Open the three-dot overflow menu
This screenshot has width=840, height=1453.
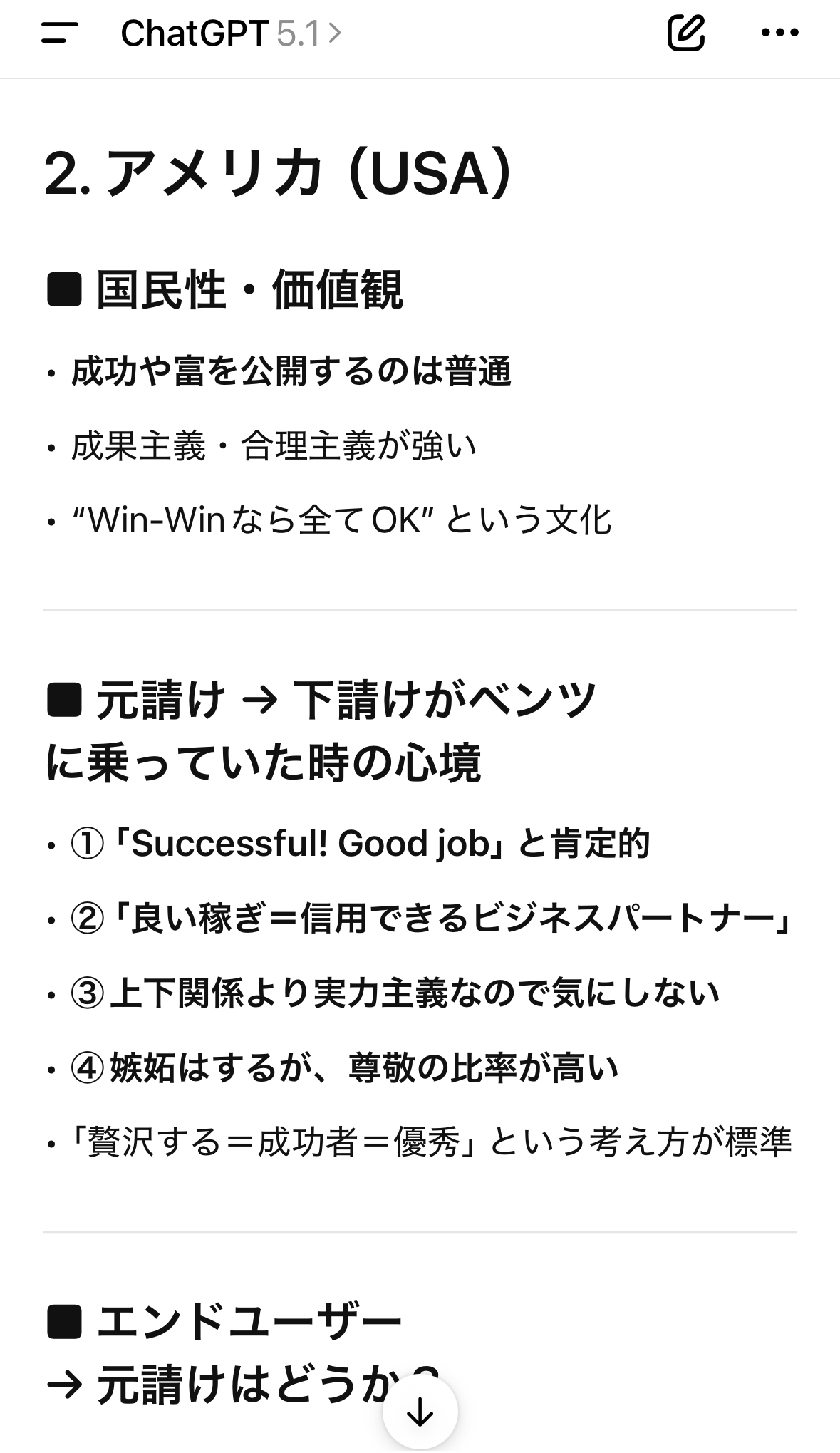779,33
